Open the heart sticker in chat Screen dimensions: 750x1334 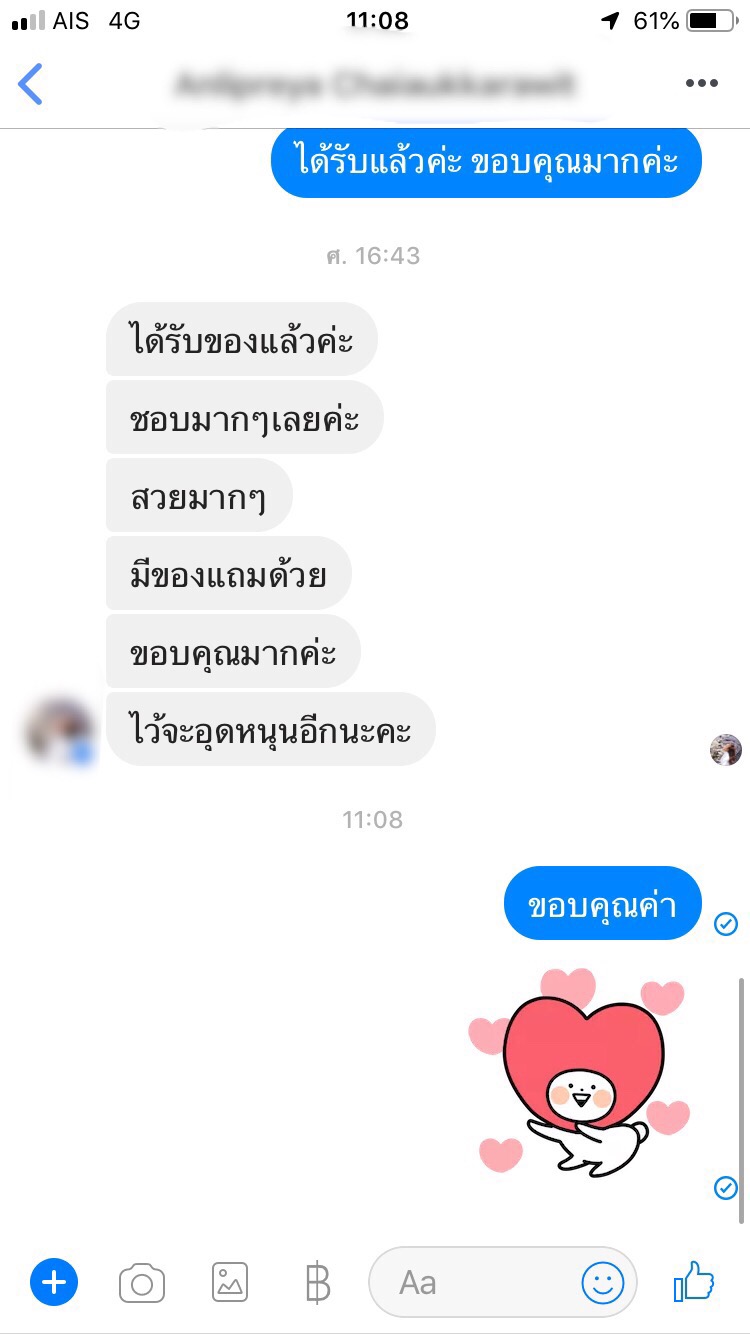click(579, 1072)
